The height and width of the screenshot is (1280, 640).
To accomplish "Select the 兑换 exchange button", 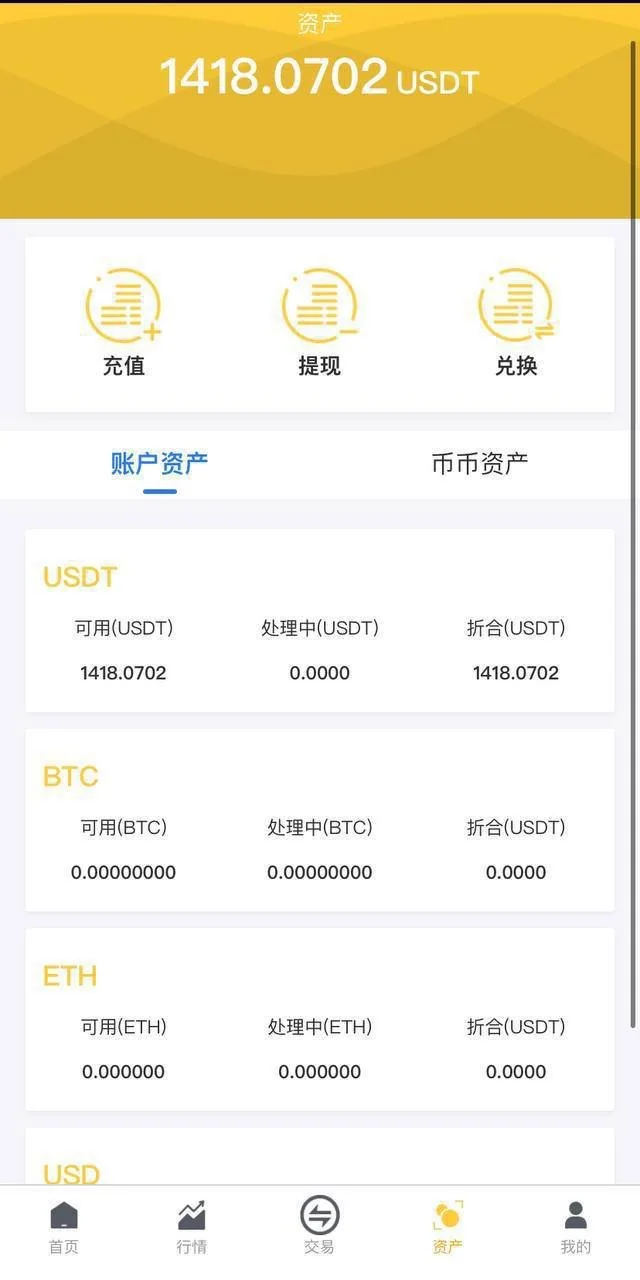I will 516,322.
